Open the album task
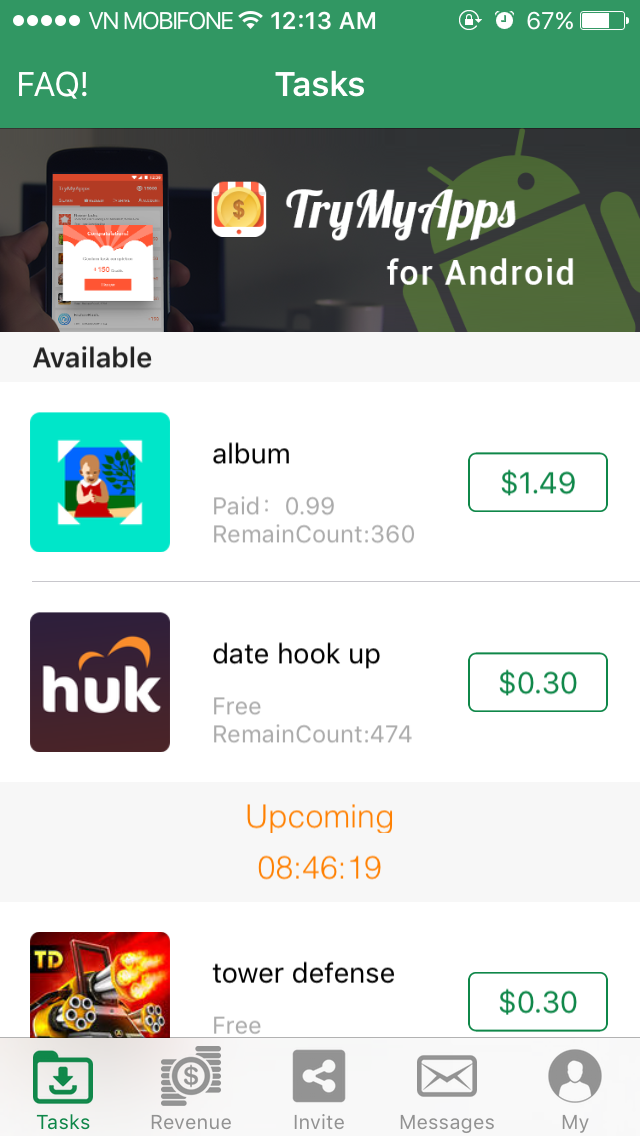Screen dimensions: 640x1136 pyautogui.click(x=250, y=482)
